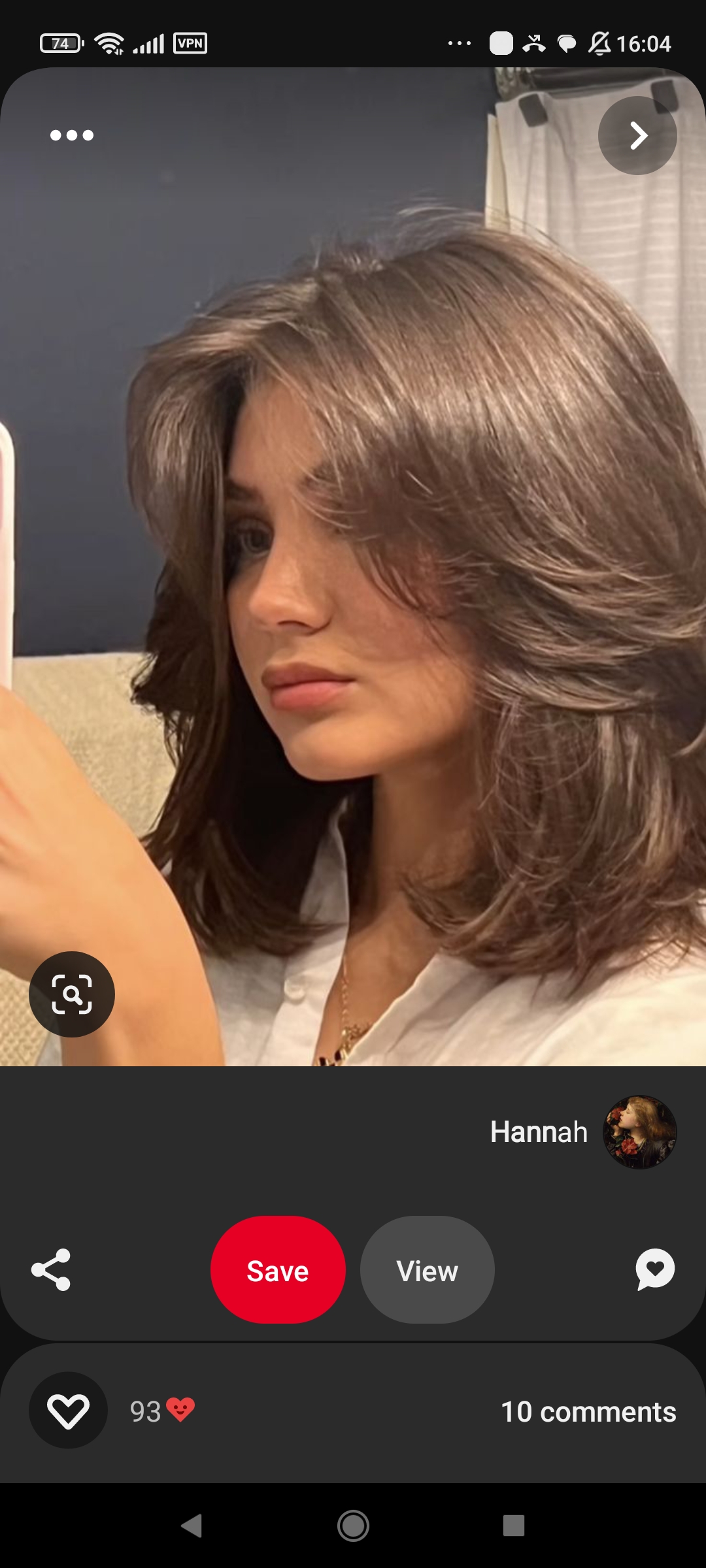Open the comment bubble icon
Image resolution: width=706 pixels, height=1568 pixels.
pyautogui.click(x=654, y=1269)
